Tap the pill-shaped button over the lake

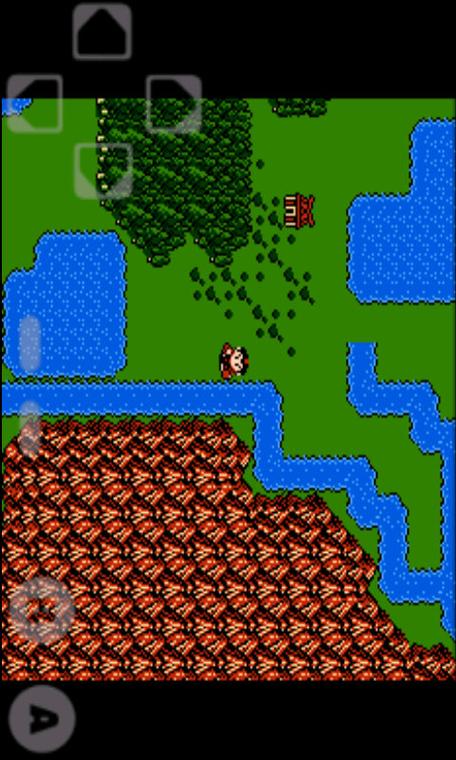pos(30,344)
